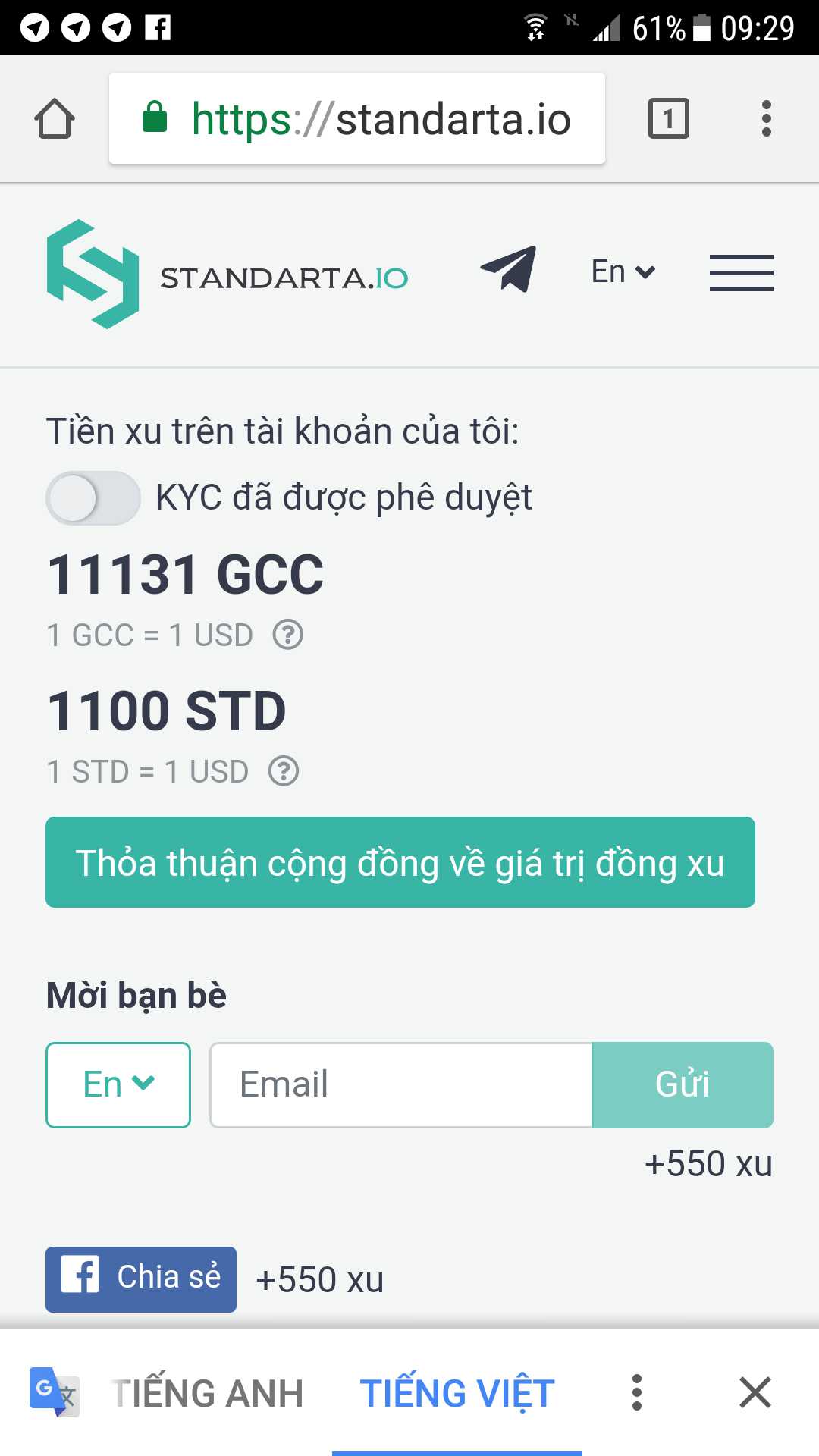Screen dimensions: 819x1456
Task: Go to the browser home page
Action: coord(55,119)
